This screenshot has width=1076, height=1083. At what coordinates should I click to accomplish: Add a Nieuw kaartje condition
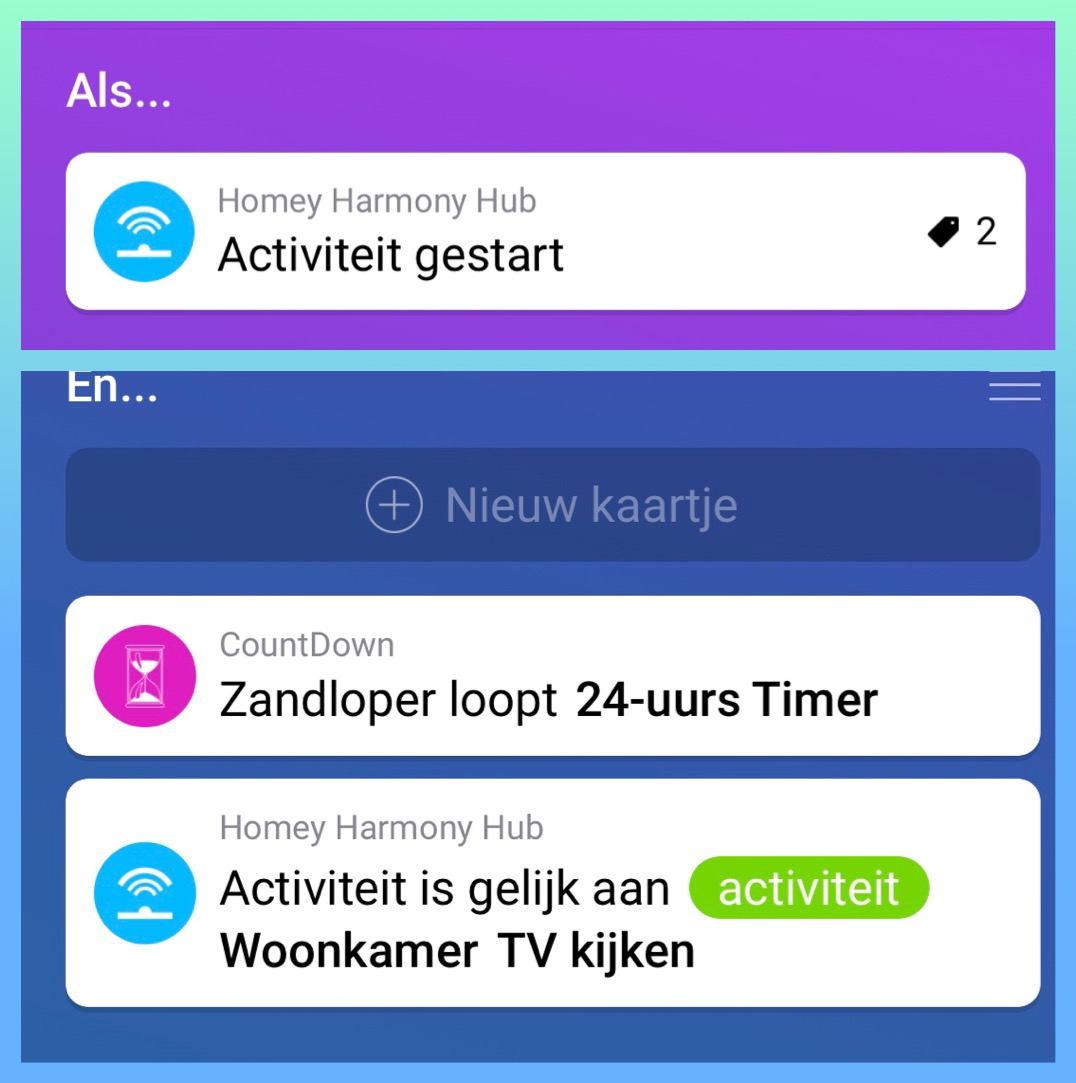coord(552,505)
